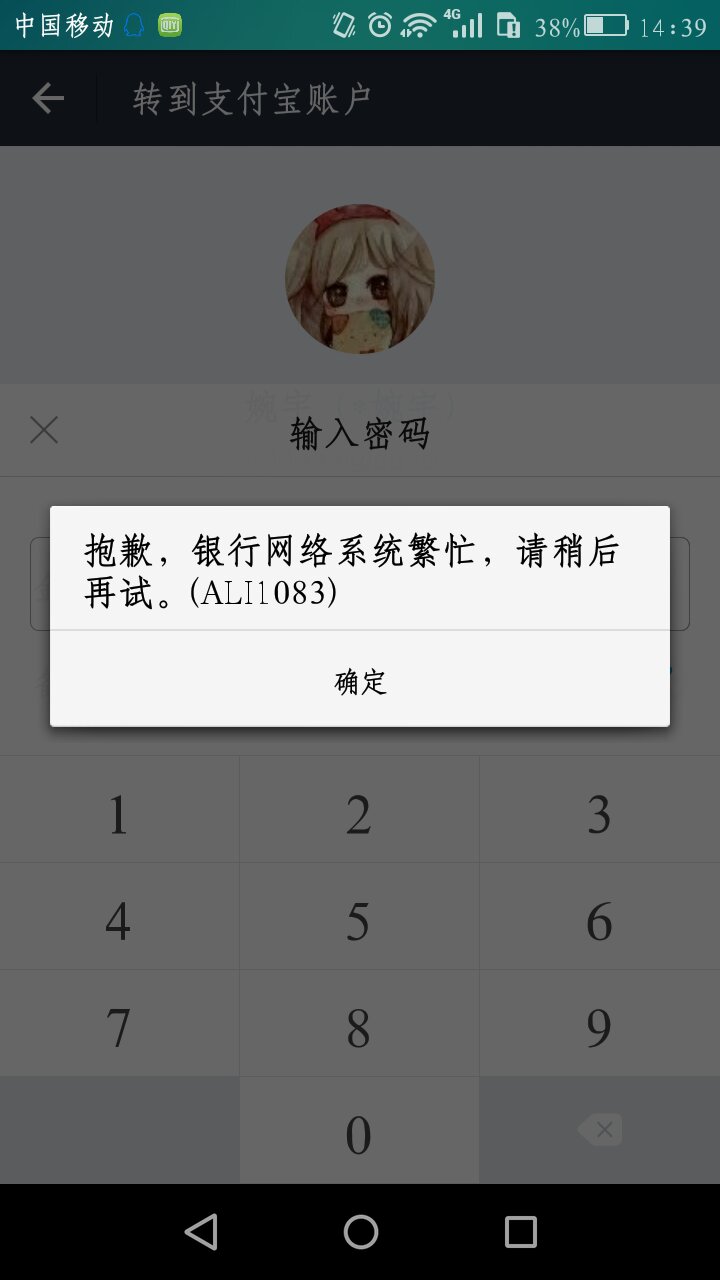Go back from 转到支付宝账户
720x1280 pixels.
48,98
